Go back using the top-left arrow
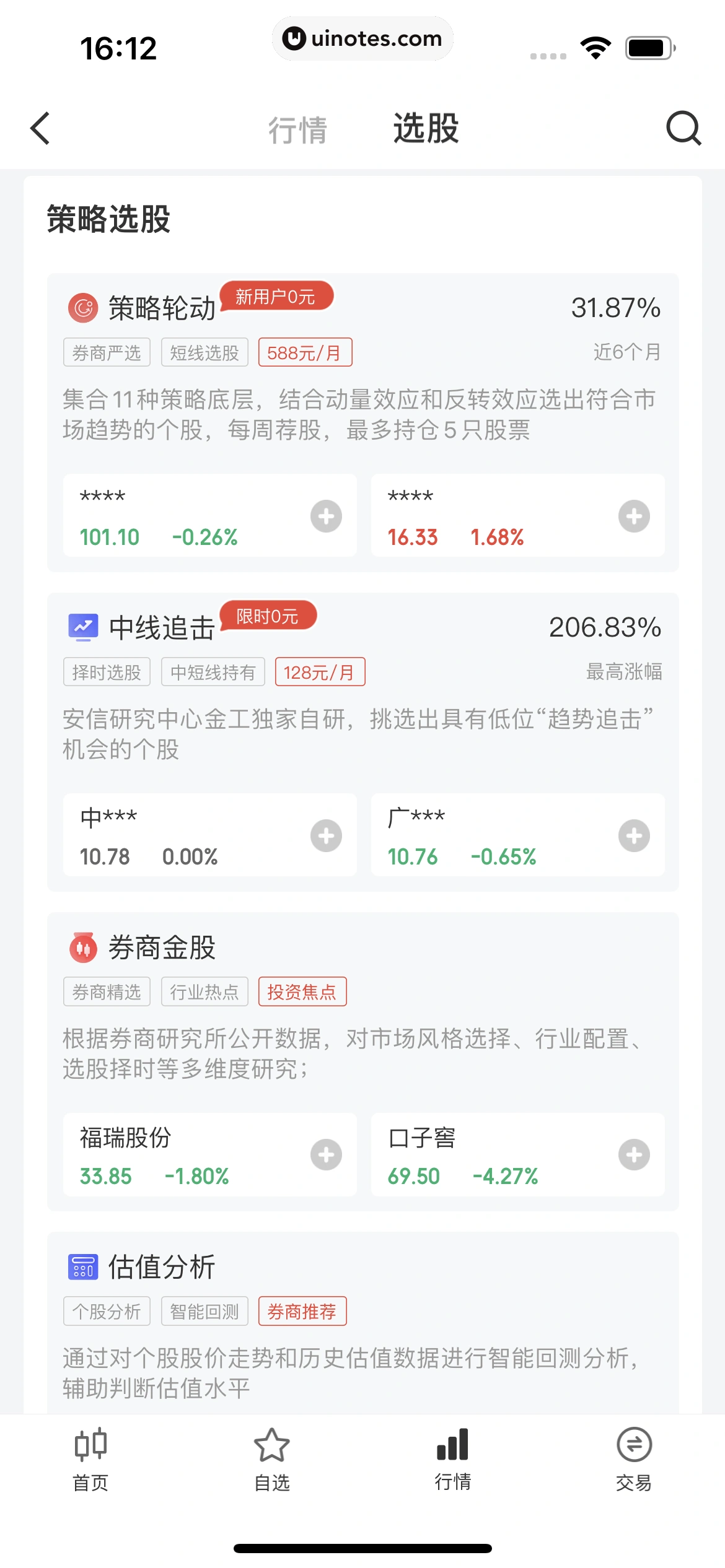Image resolution: width=725 pixels, height=1568 pixels. coord(40,129)
